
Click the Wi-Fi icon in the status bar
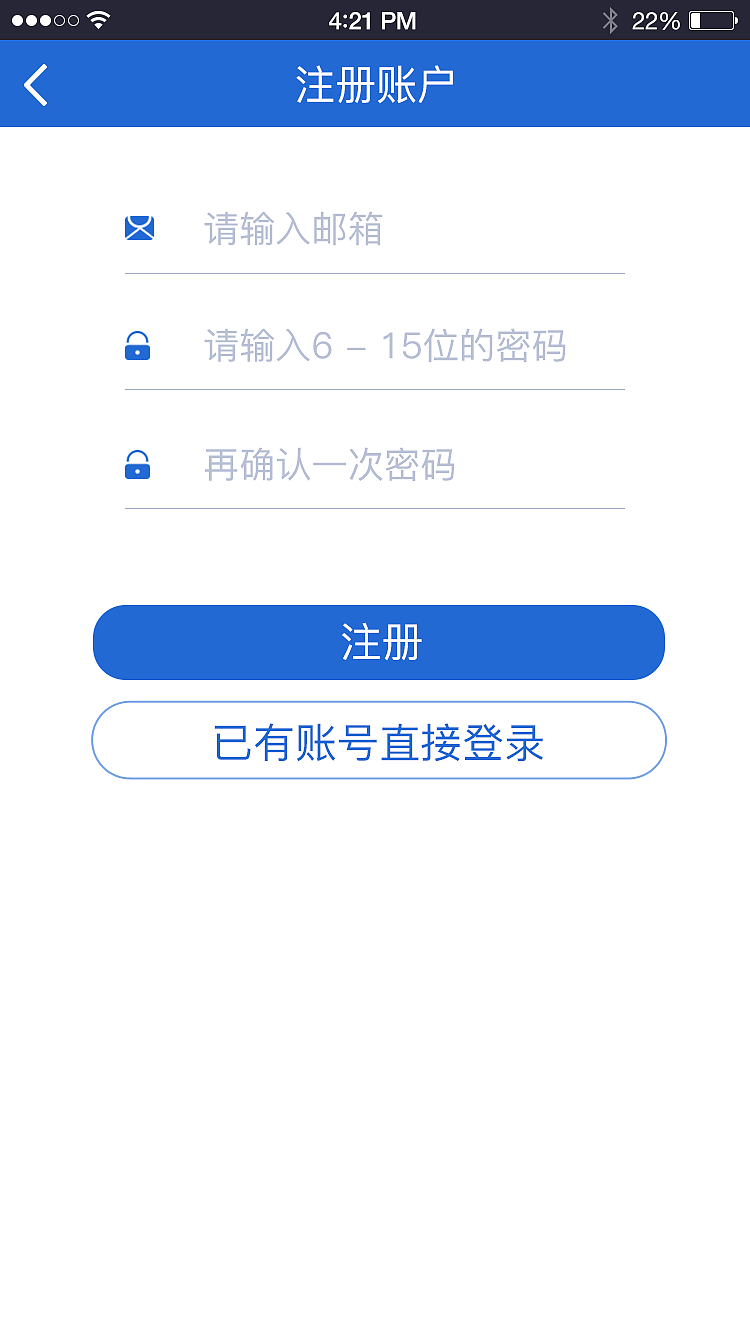point(95,18)
